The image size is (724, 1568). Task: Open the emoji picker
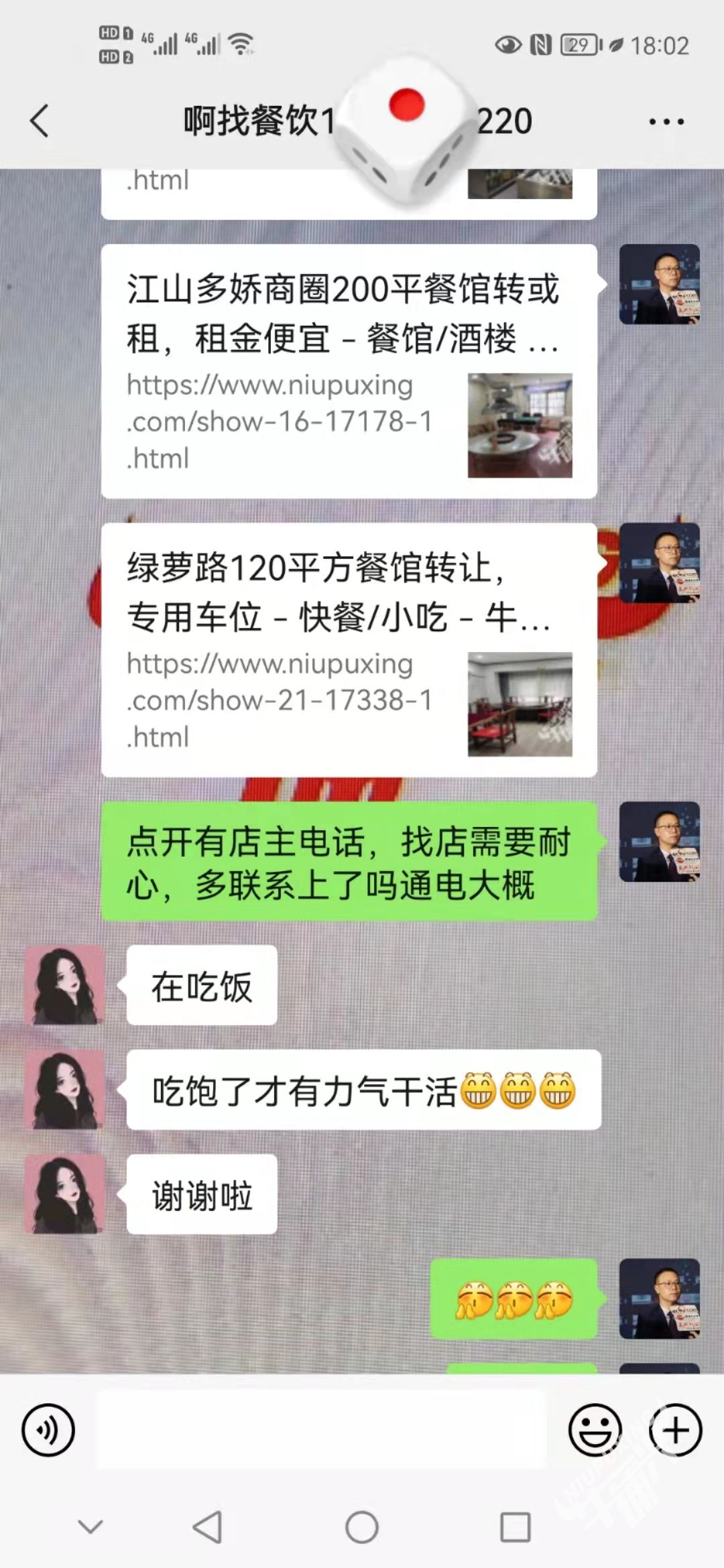click(x=595, y=1430)
